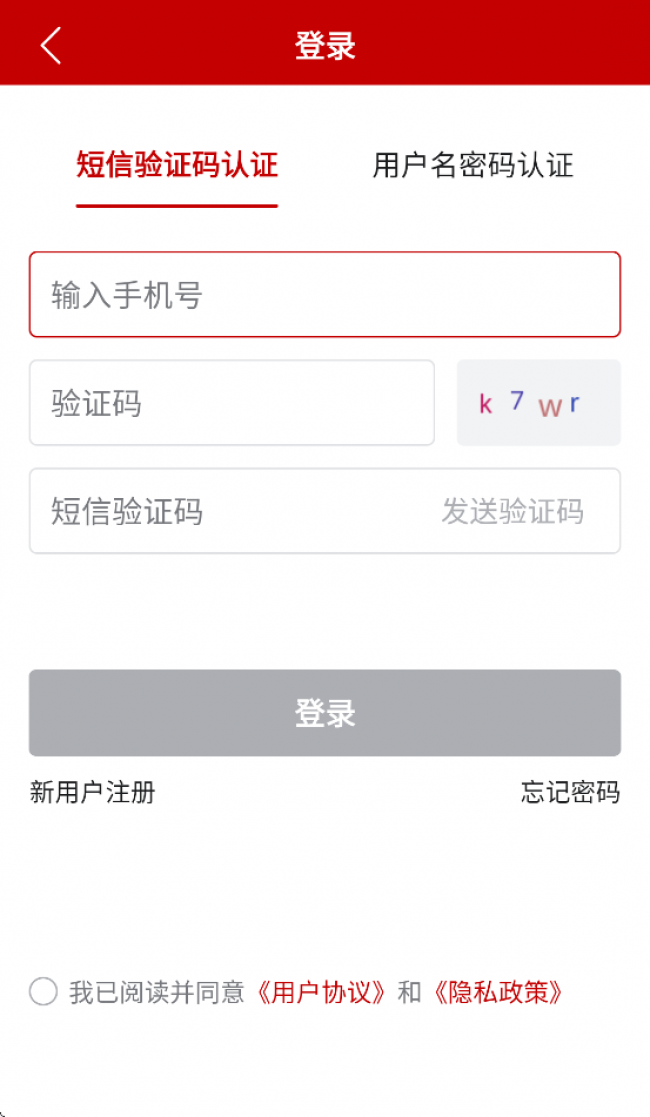Go back using the header arrow
This screenshot has height=1117, width=650.
tap(51, 45)
